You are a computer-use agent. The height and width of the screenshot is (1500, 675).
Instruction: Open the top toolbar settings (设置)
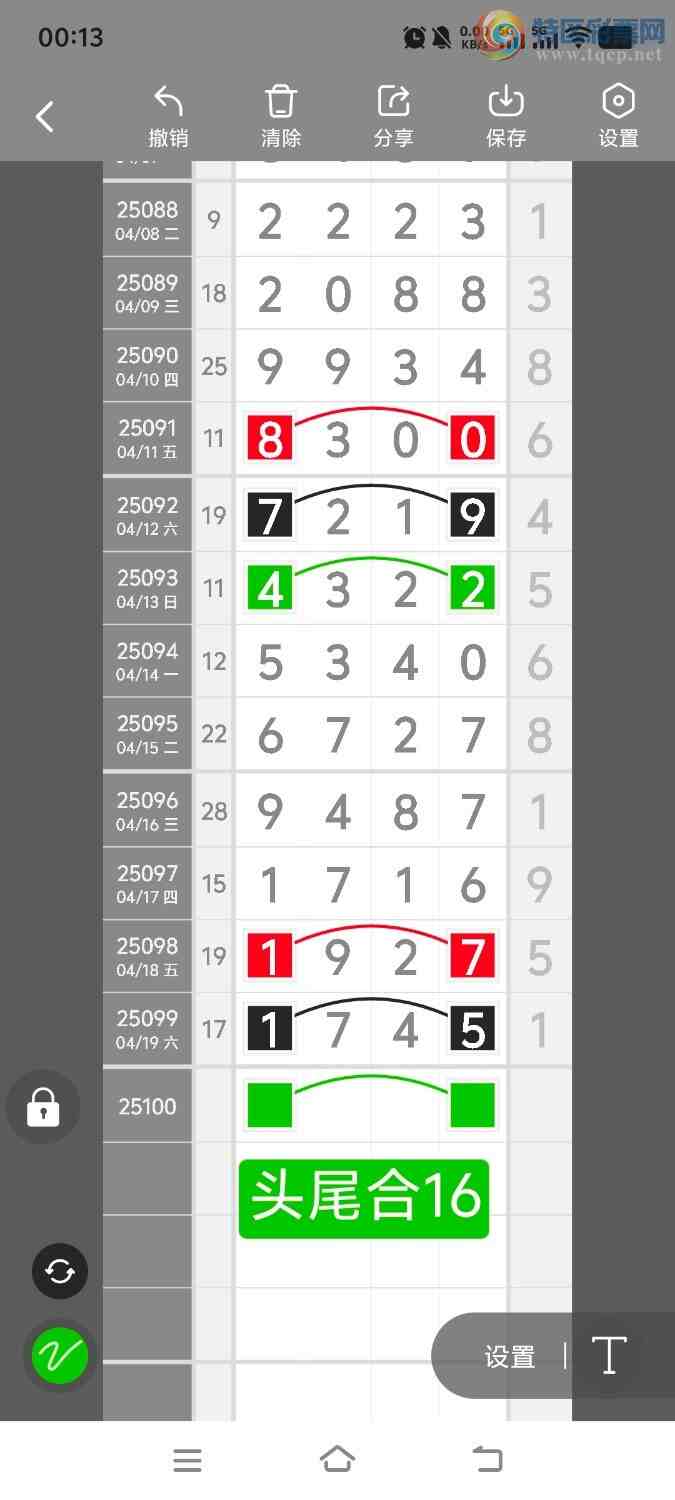618,117
